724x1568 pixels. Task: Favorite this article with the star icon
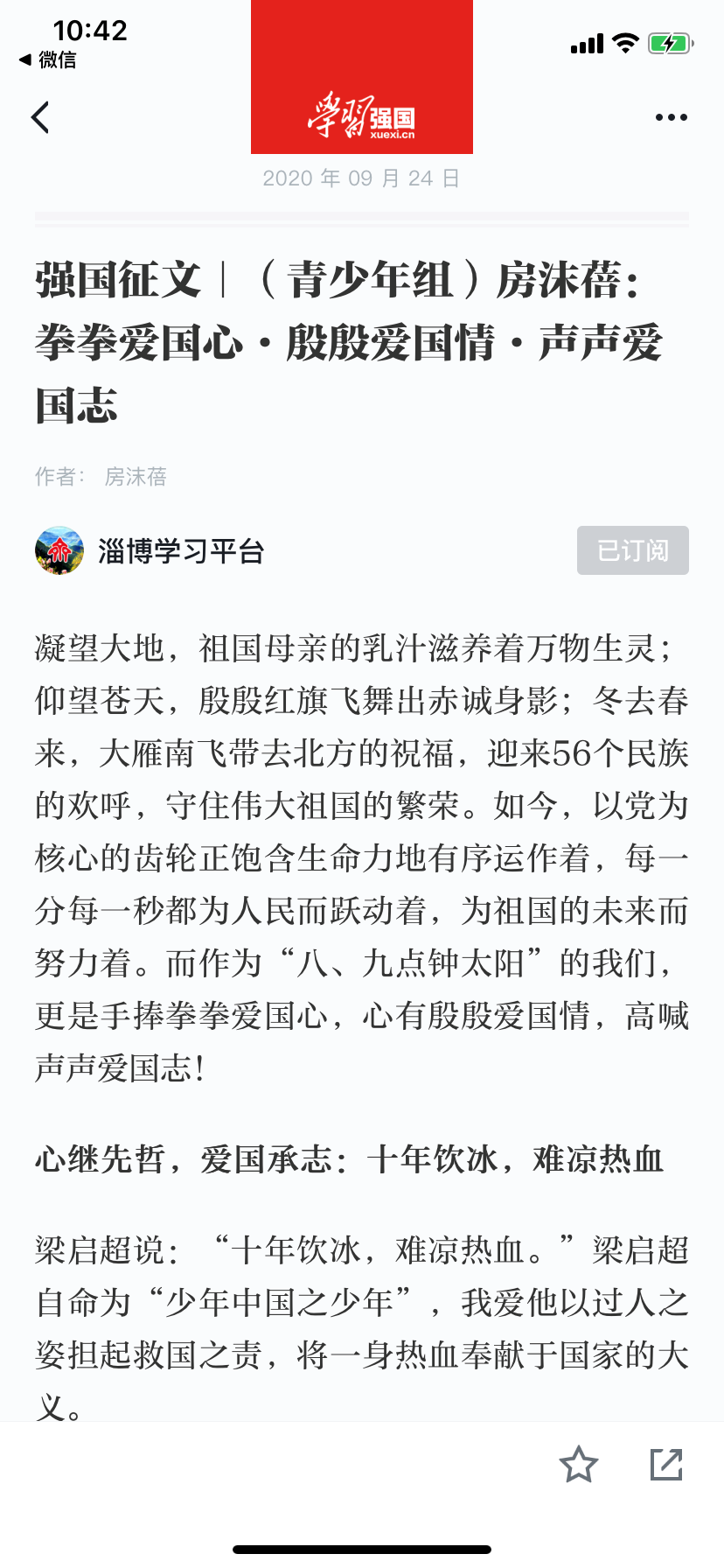[x=578, y=1465]
